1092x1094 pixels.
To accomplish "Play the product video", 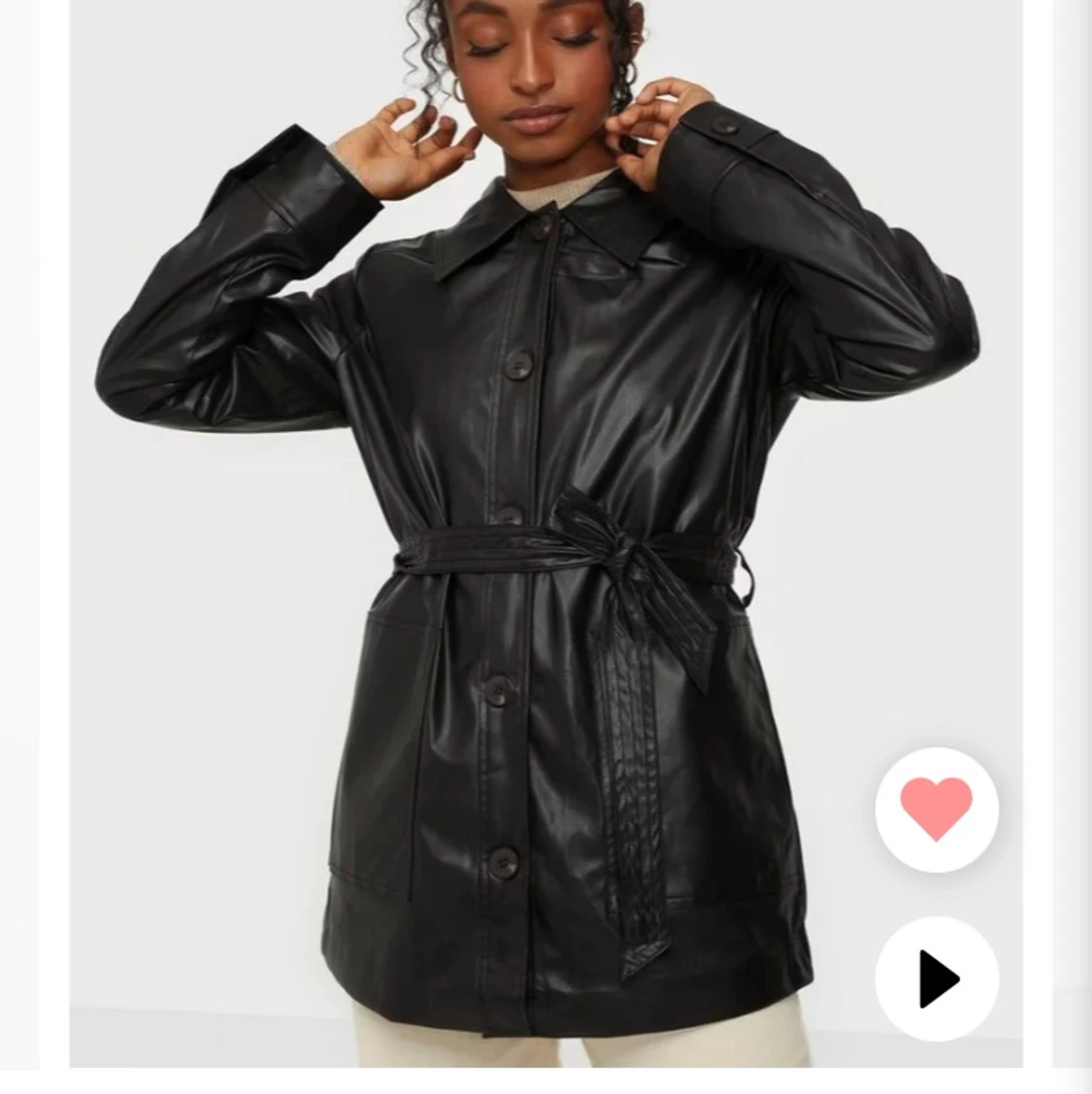I will (936, 978).
